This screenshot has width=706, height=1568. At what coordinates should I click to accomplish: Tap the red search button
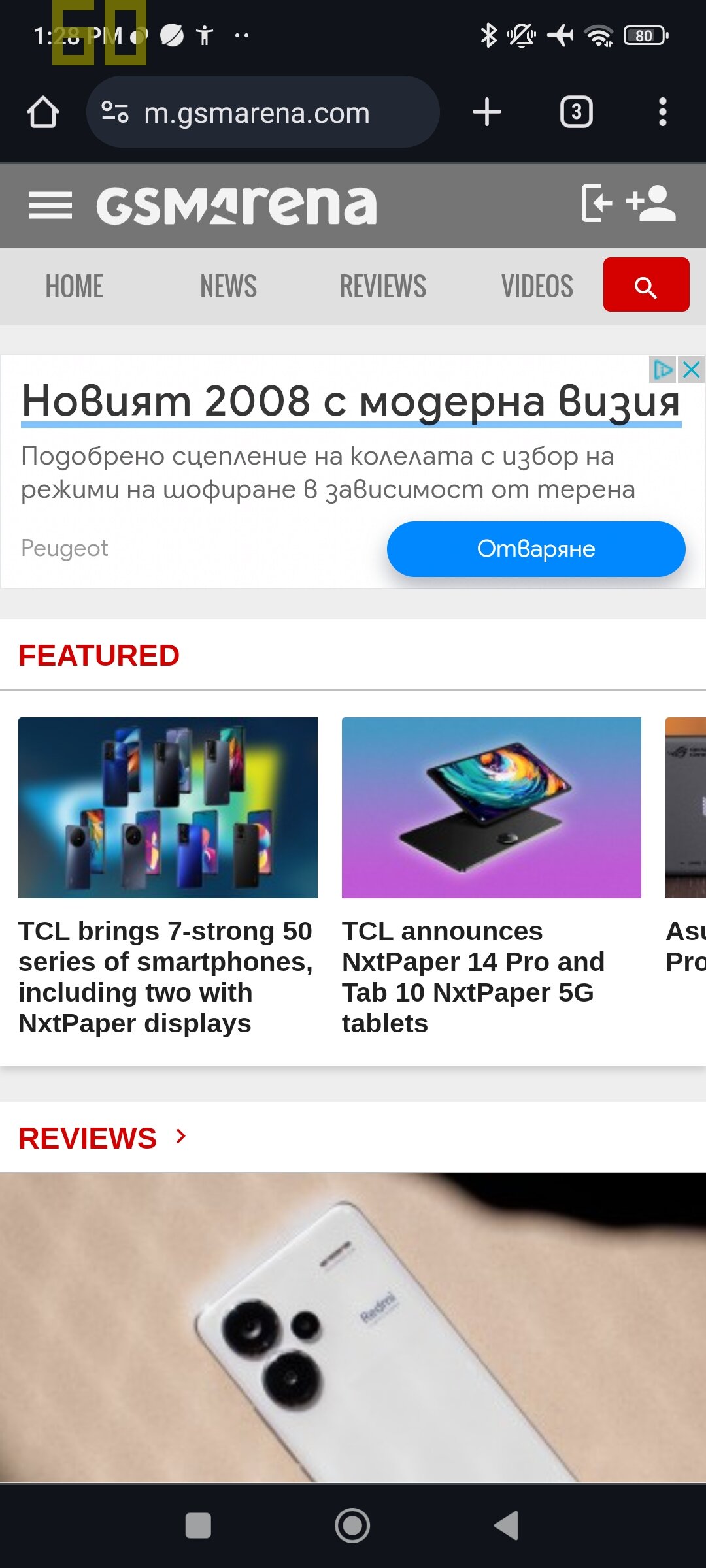[646, 285]
